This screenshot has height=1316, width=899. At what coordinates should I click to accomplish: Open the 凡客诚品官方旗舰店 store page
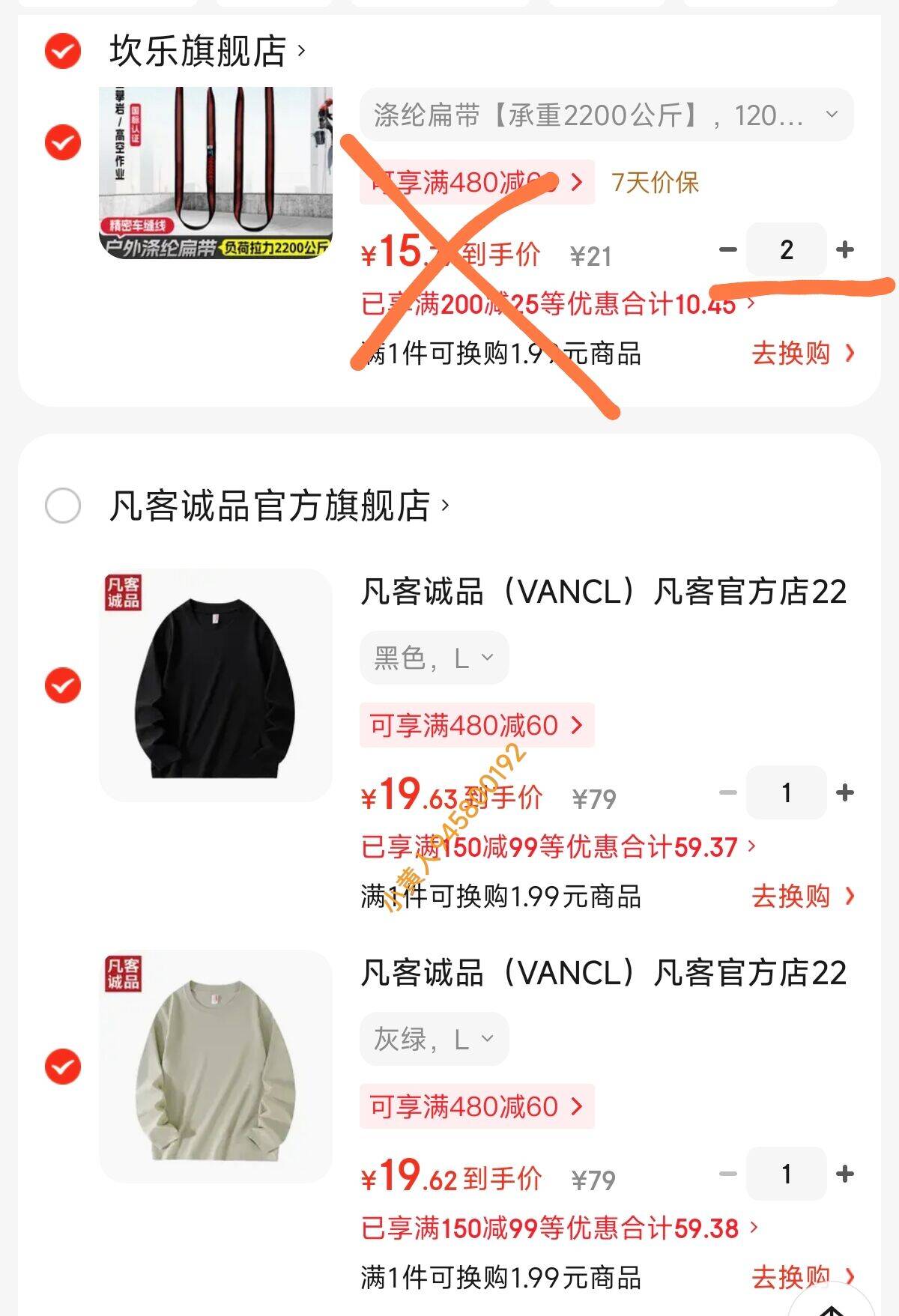[277, 506]
